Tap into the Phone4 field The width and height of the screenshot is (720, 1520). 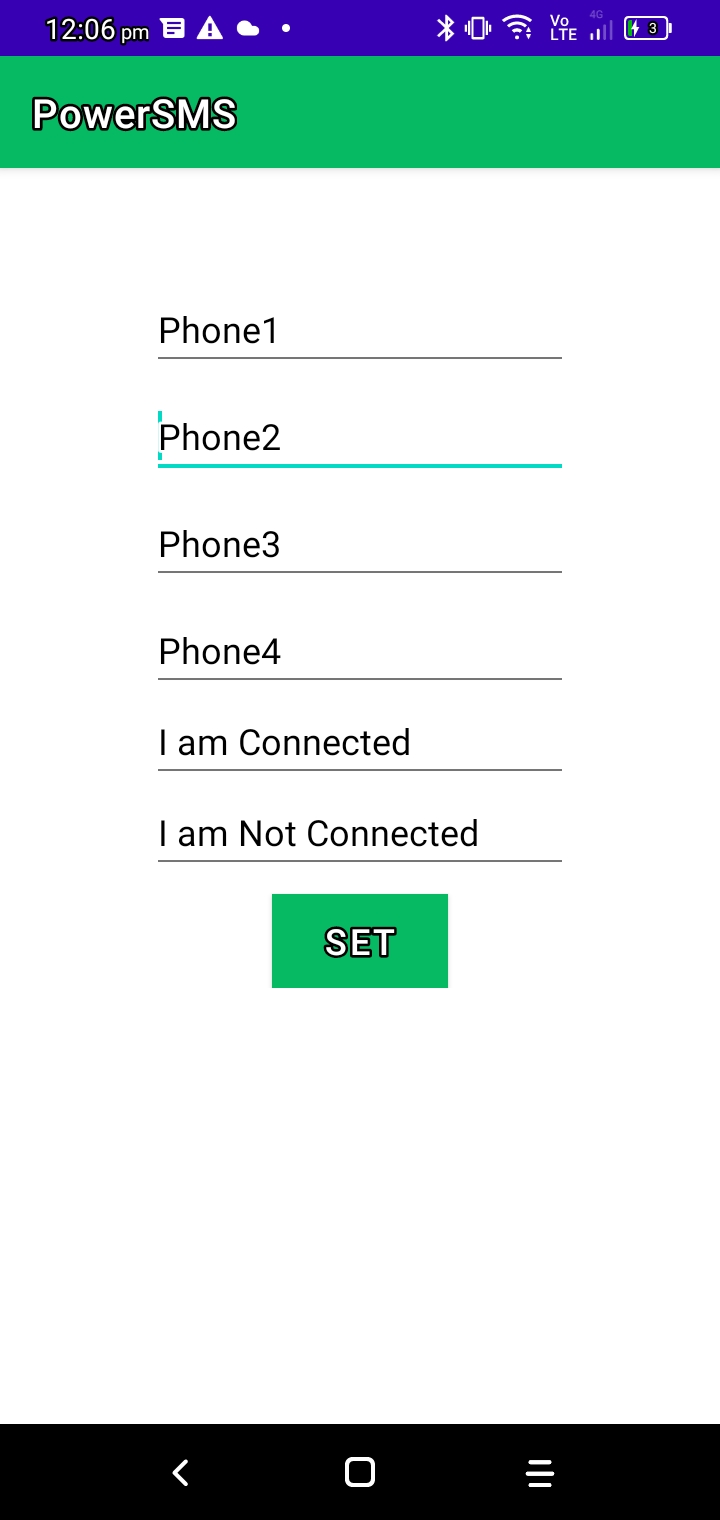tap(359, 652)
